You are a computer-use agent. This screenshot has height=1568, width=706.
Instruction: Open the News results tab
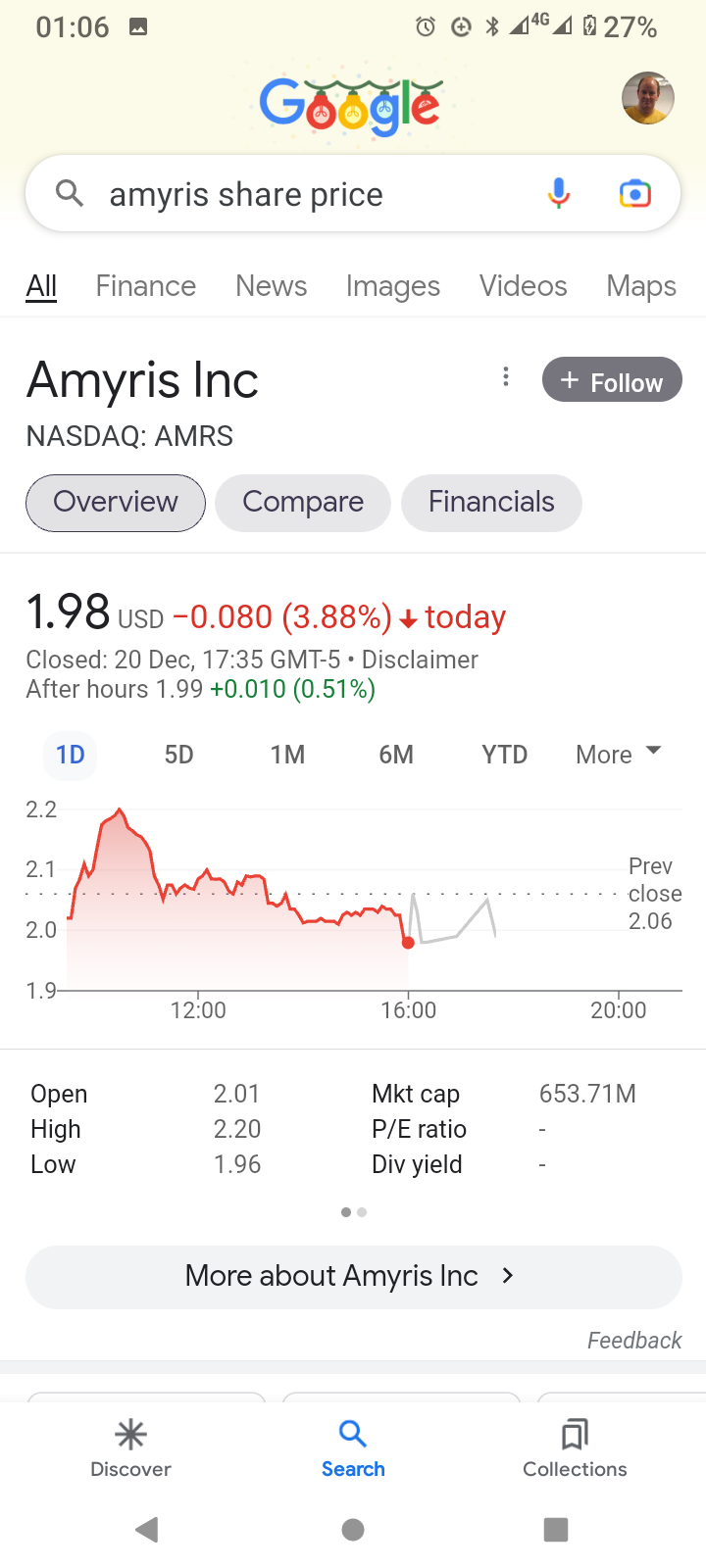pyautogui.click(x=271, y=285)
